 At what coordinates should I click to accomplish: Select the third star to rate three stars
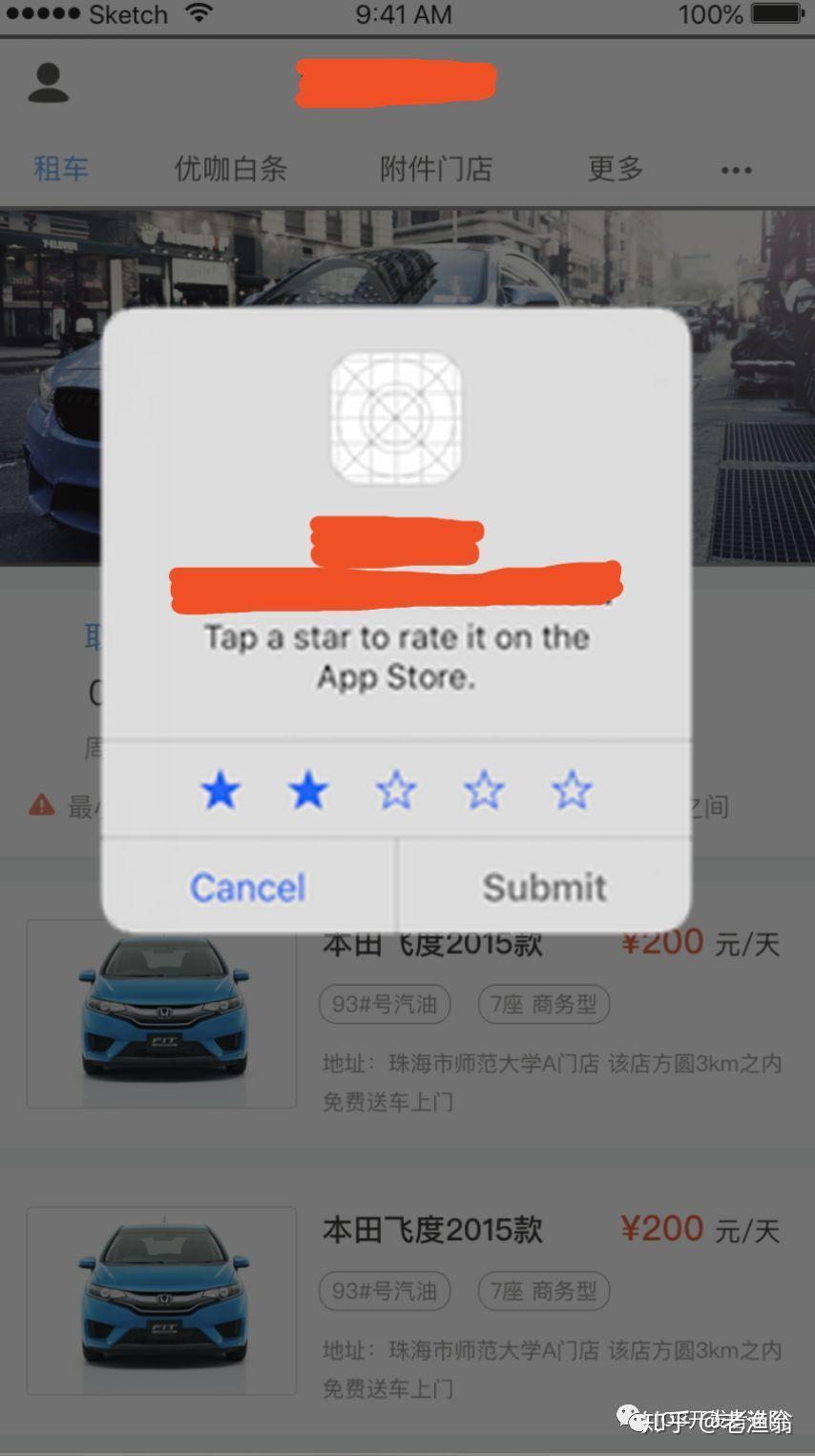point(396,790)
